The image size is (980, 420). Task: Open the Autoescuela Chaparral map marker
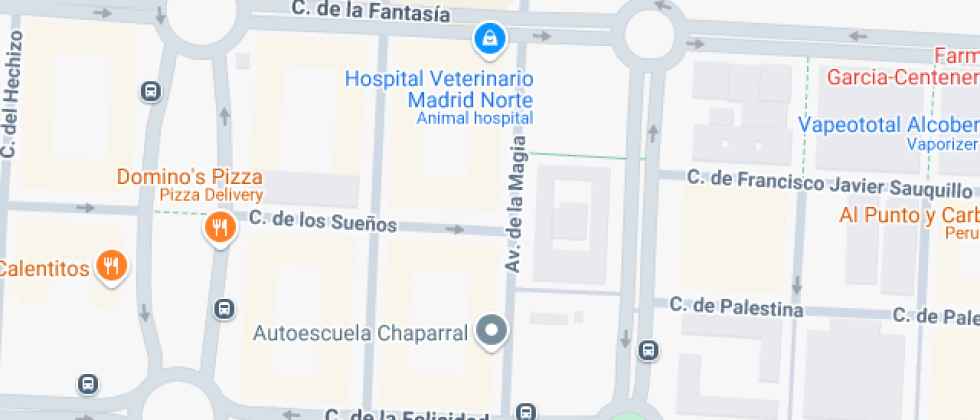click(492, 331)
